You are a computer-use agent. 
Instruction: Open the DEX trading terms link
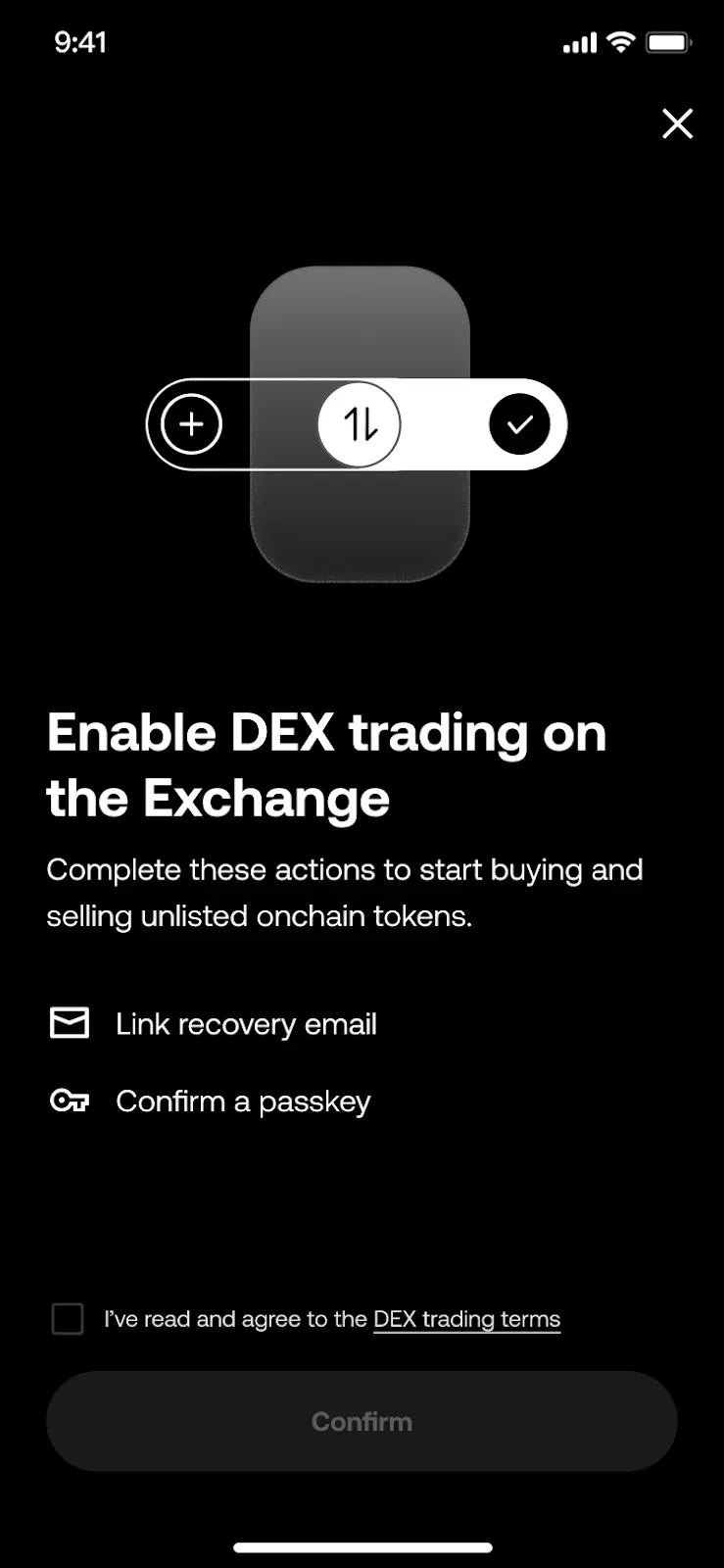466,1319
